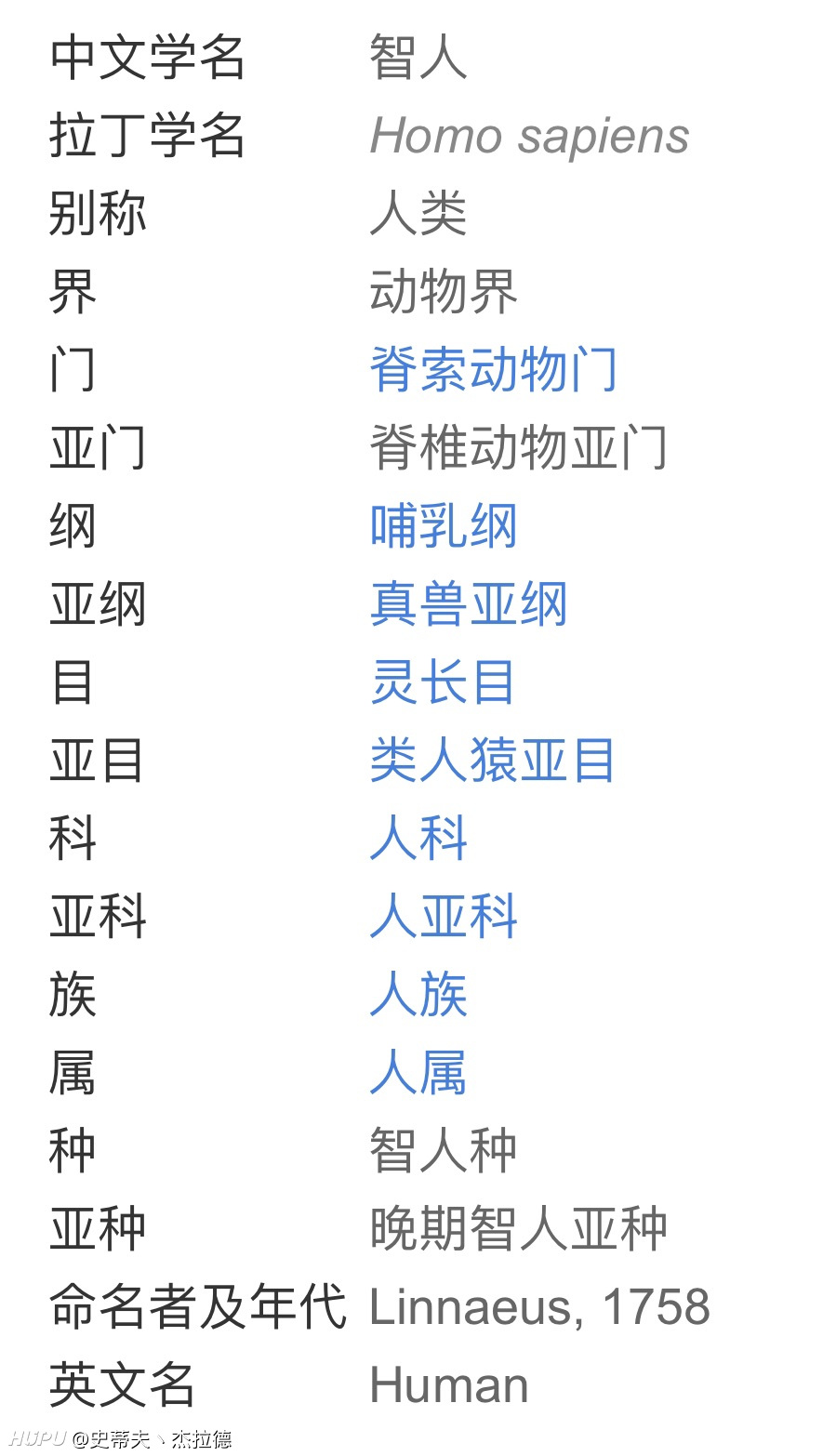The width and height of the screenshot is (823, 1456).
Task: Open the 脊索动物门 link
Action: [x=493, y=369]
